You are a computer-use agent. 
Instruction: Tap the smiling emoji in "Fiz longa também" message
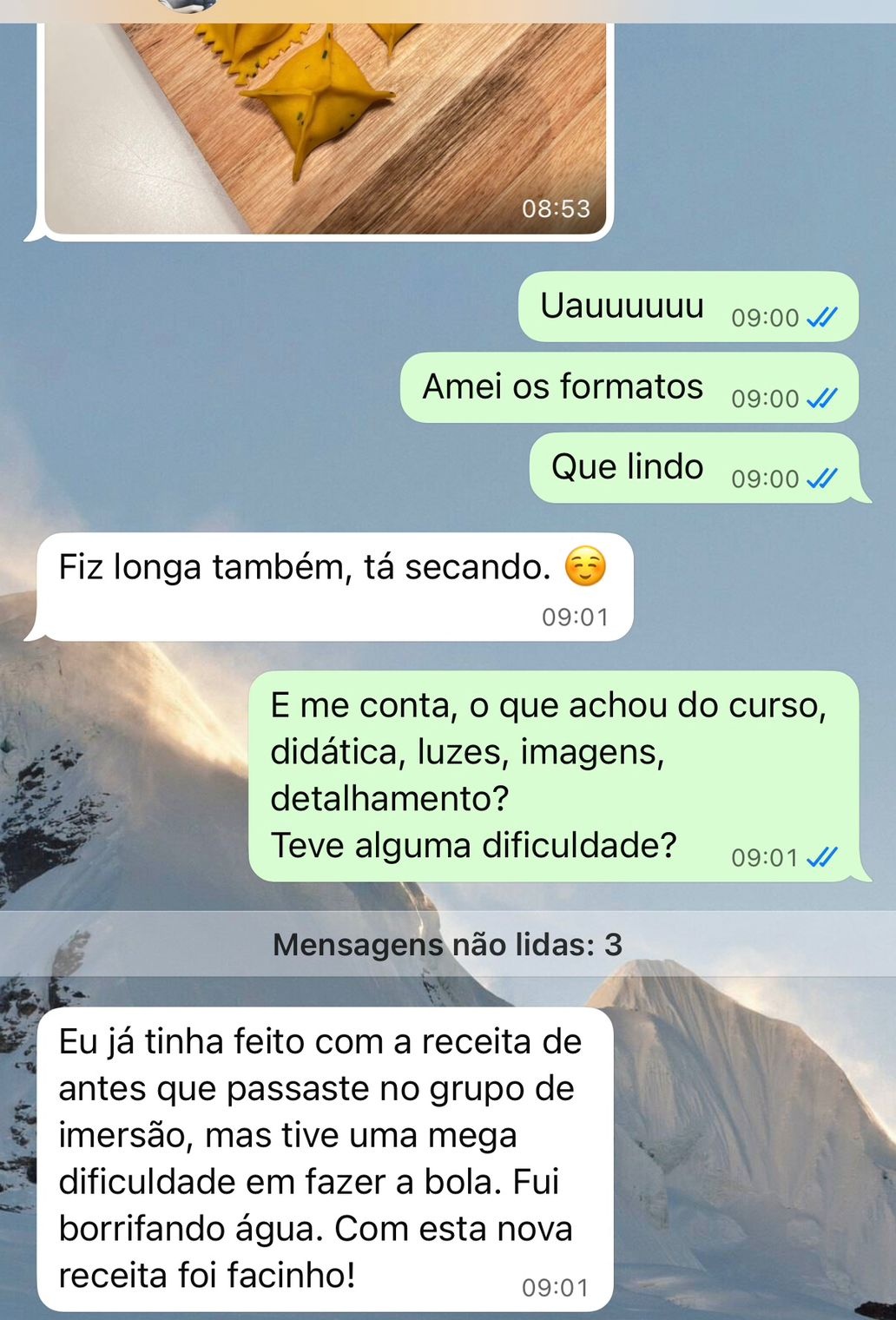586,567
